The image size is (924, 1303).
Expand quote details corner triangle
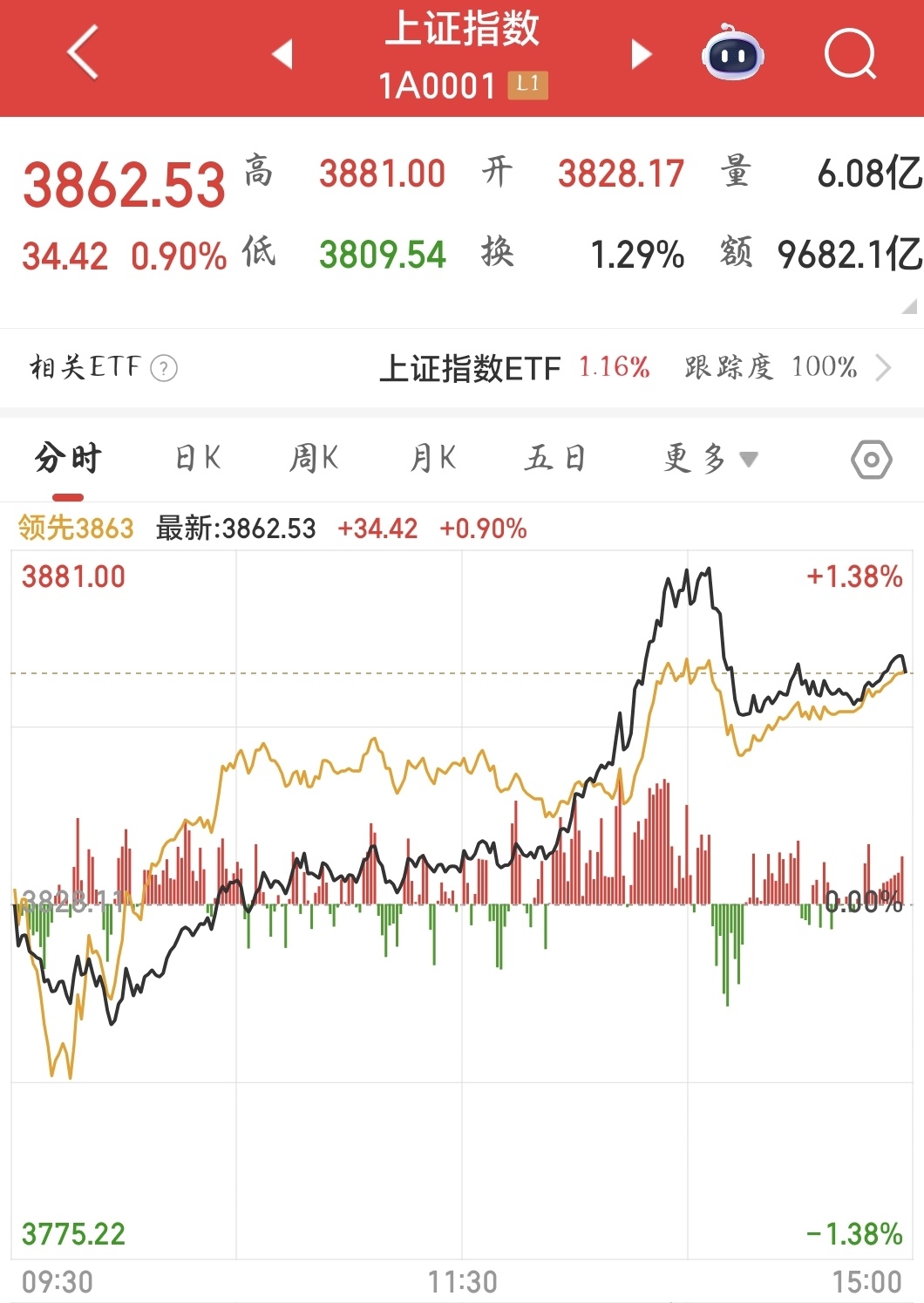(x=909, y=306)
